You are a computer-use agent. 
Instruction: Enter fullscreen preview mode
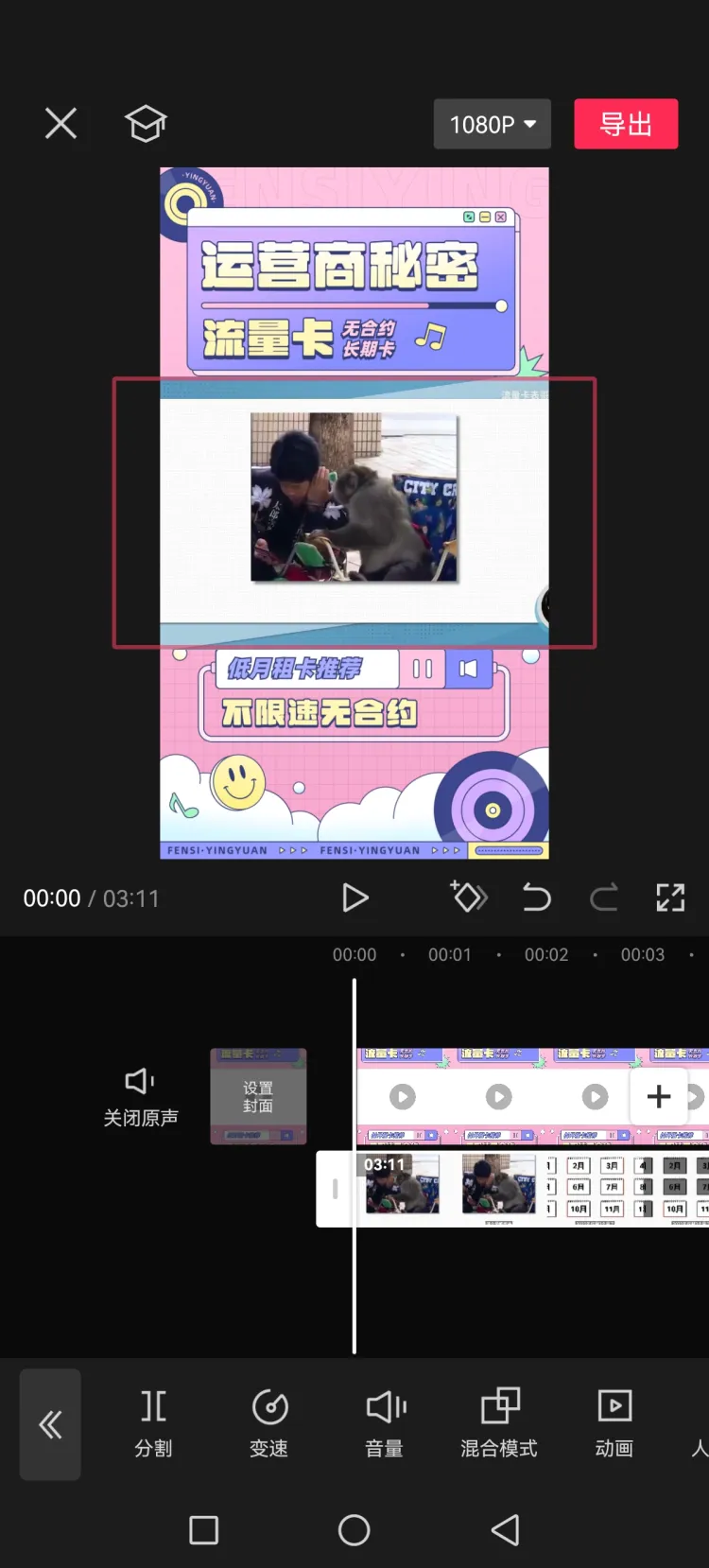[670, 897]
